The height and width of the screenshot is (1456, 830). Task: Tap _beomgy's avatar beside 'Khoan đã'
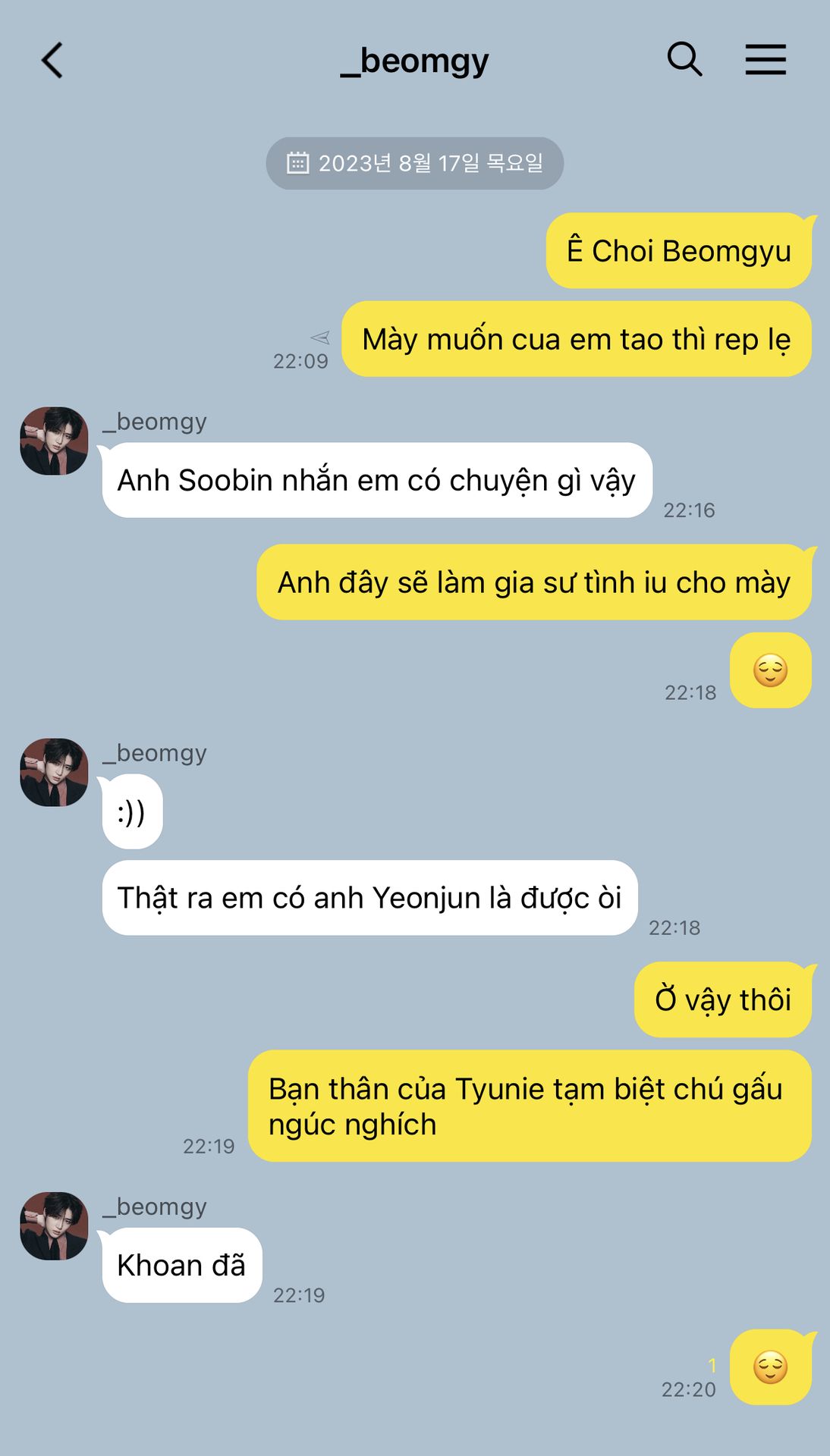54,1225
